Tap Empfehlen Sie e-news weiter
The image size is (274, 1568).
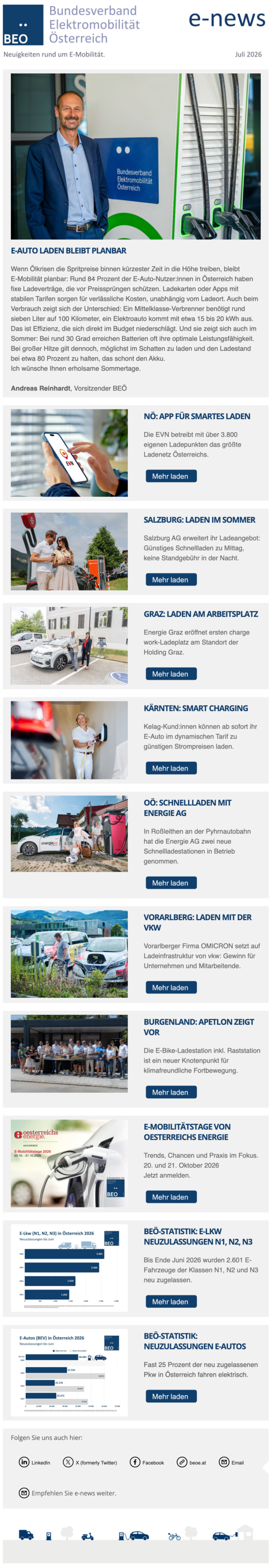pos(68,1492)
